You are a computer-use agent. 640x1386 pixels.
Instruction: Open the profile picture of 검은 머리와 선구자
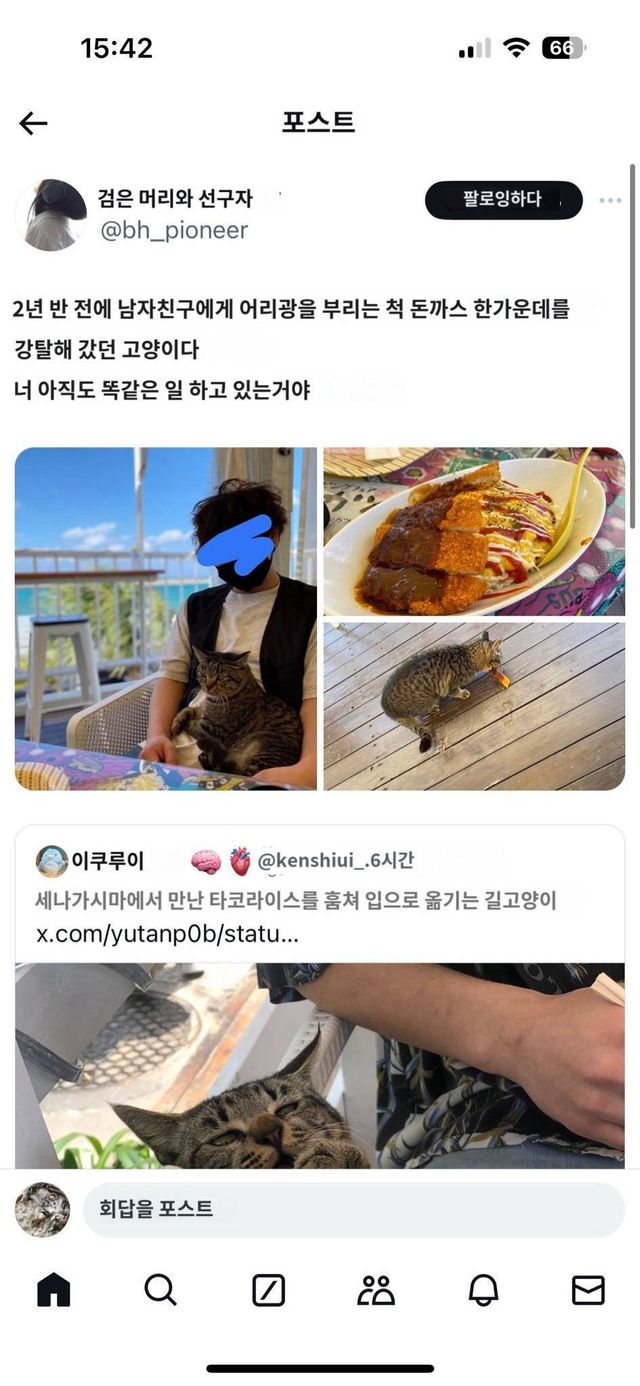tap(50, 215)
